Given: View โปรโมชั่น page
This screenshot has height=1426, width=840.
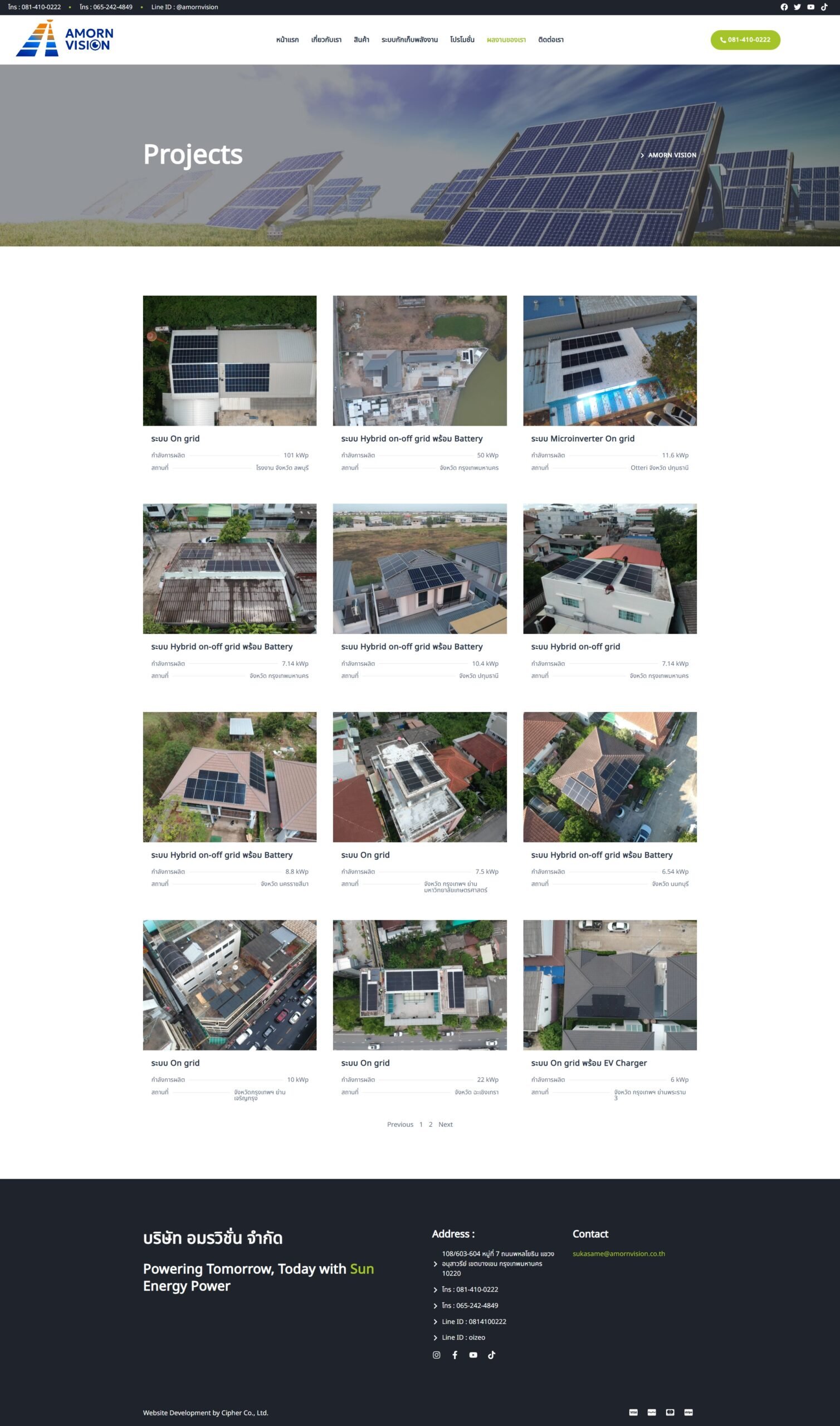Looking at the screenshot, I should coord(462,40).
